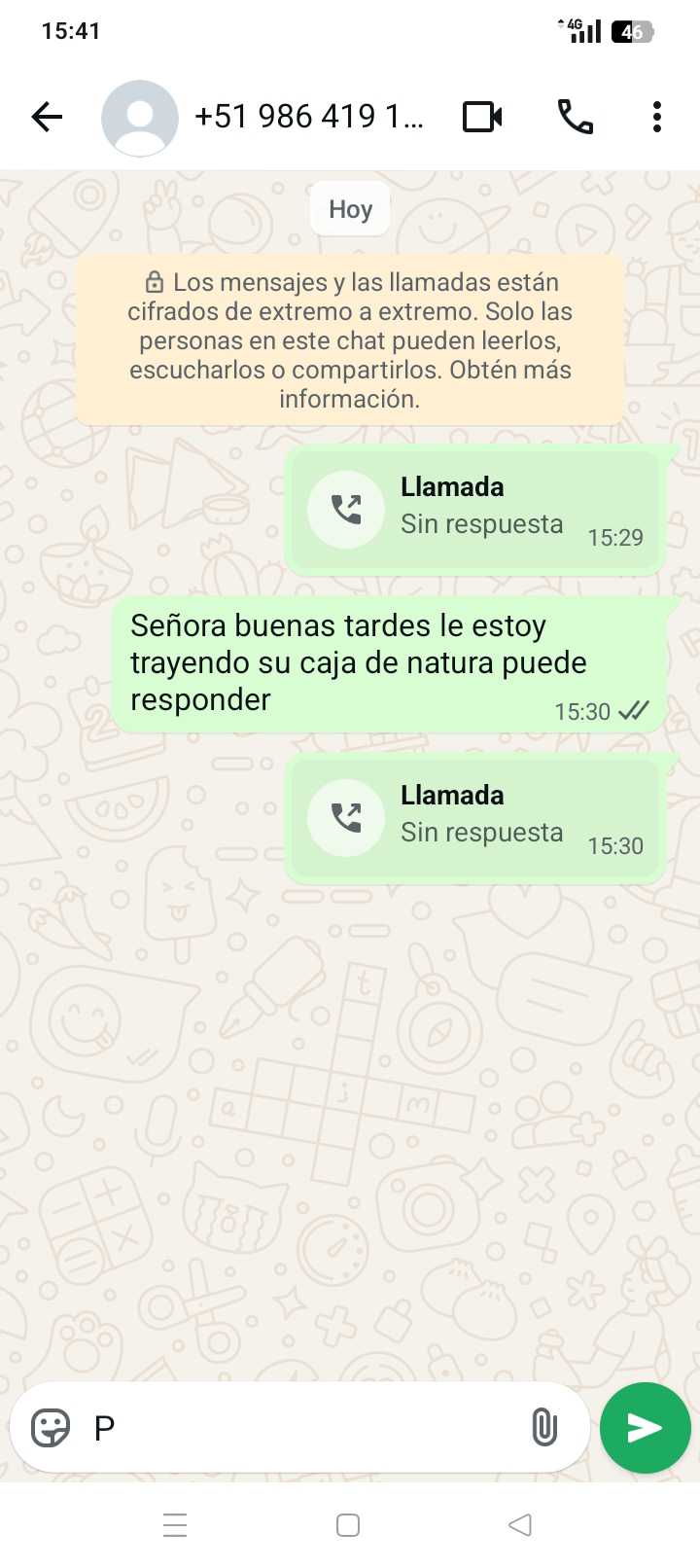
Task: Tap the 15:30 unanswered call bubble
Action: tap(475, 818)
